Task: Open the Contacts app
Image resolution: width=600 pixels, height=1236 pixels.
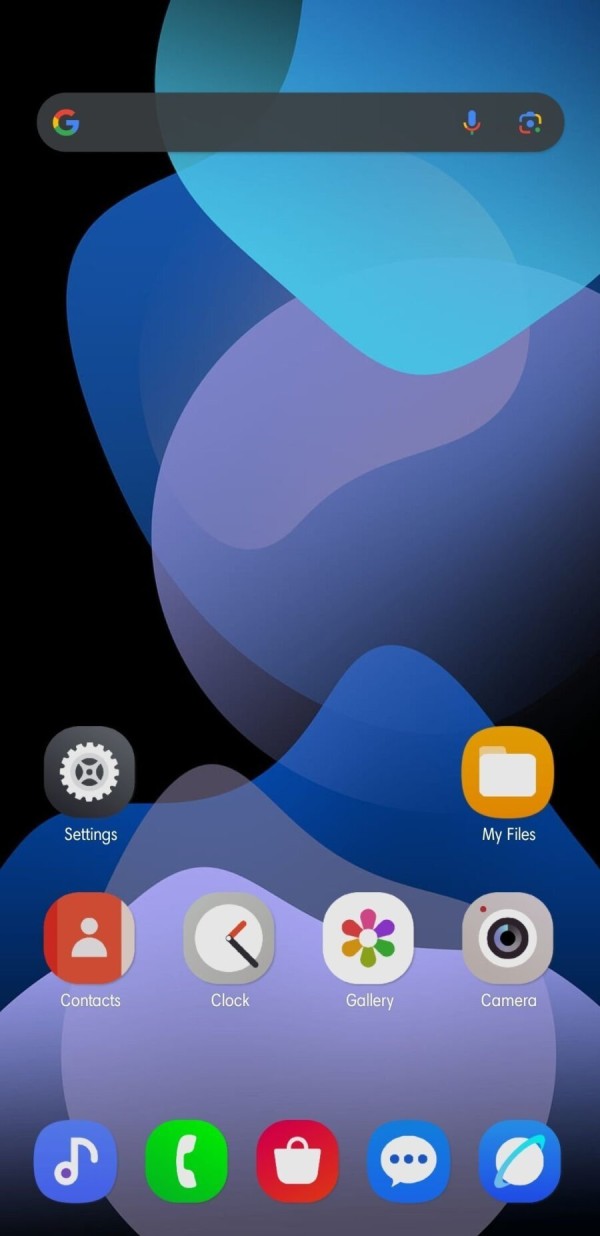Action: [90, 938]
